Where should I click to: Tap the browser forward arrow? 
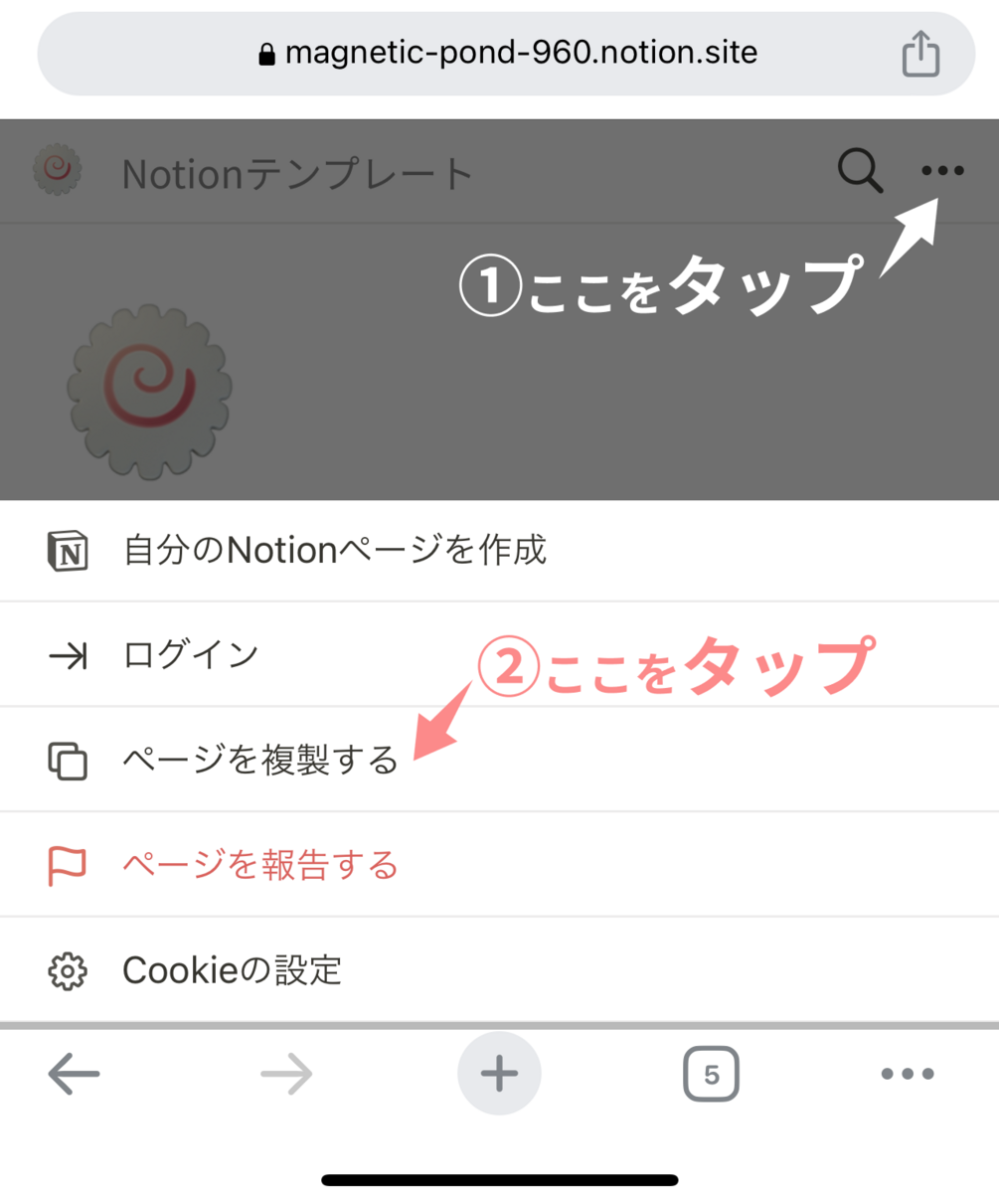(287, 1074)
